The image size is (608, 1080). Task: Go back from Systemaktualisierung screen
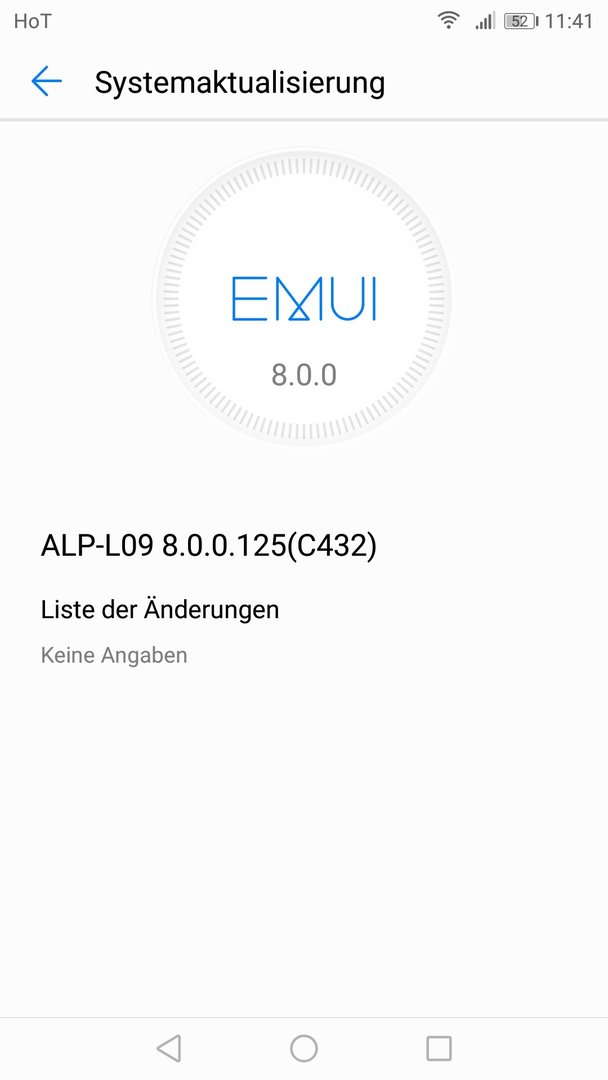46,82
